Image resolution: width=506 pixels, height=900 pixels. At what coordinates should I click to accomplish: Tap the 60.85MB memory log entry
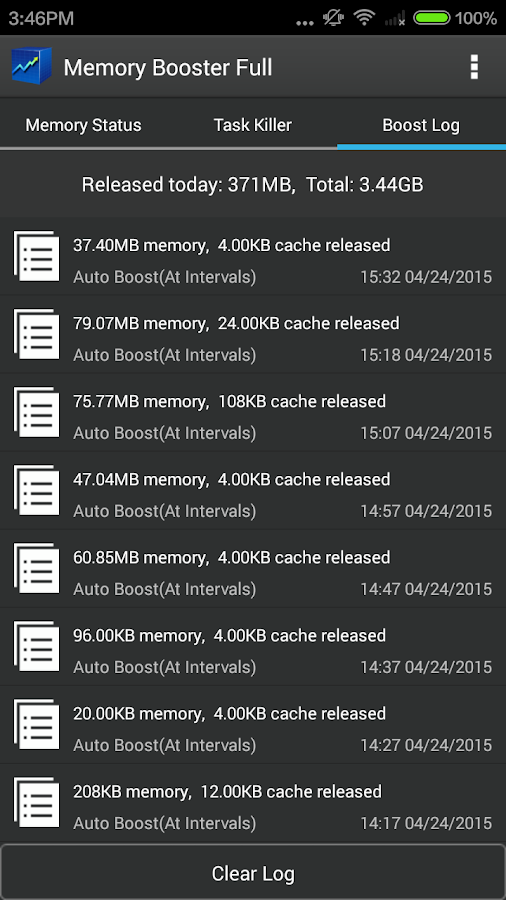point(253,569)
